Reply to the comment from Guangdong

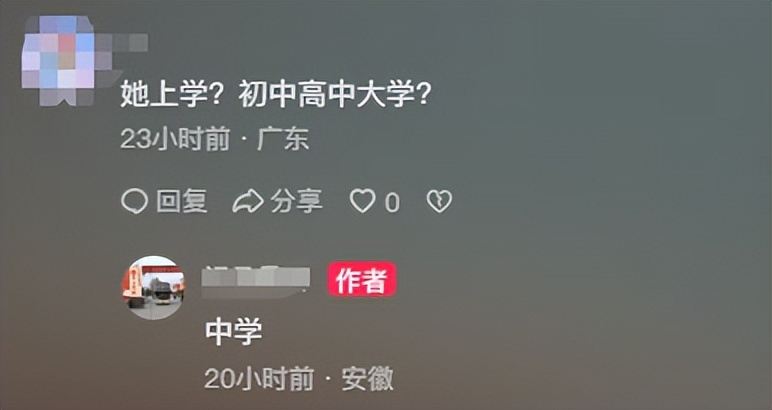[x=164, y=202]
